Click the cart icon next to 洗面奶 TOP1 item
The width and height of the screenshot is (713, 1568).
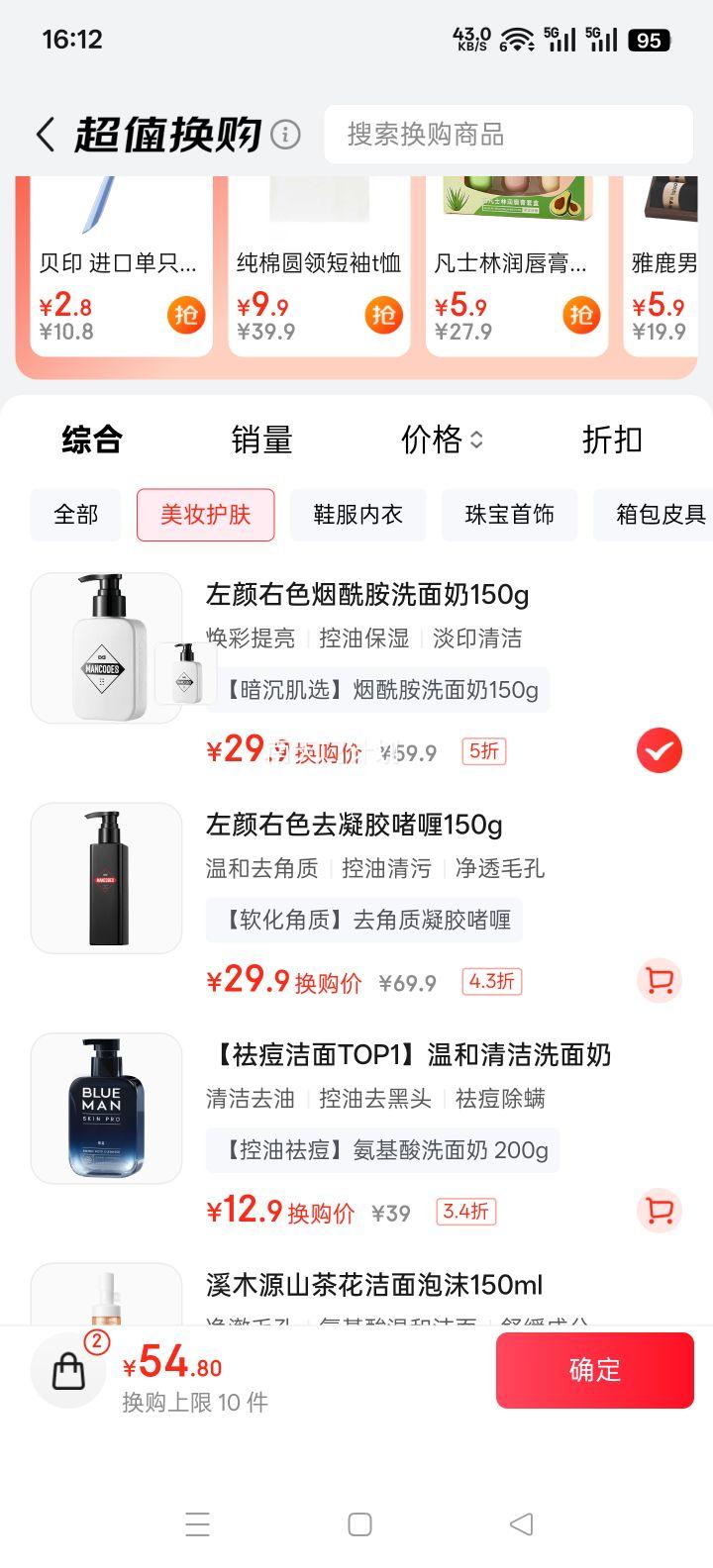[x=660, y=1211]
